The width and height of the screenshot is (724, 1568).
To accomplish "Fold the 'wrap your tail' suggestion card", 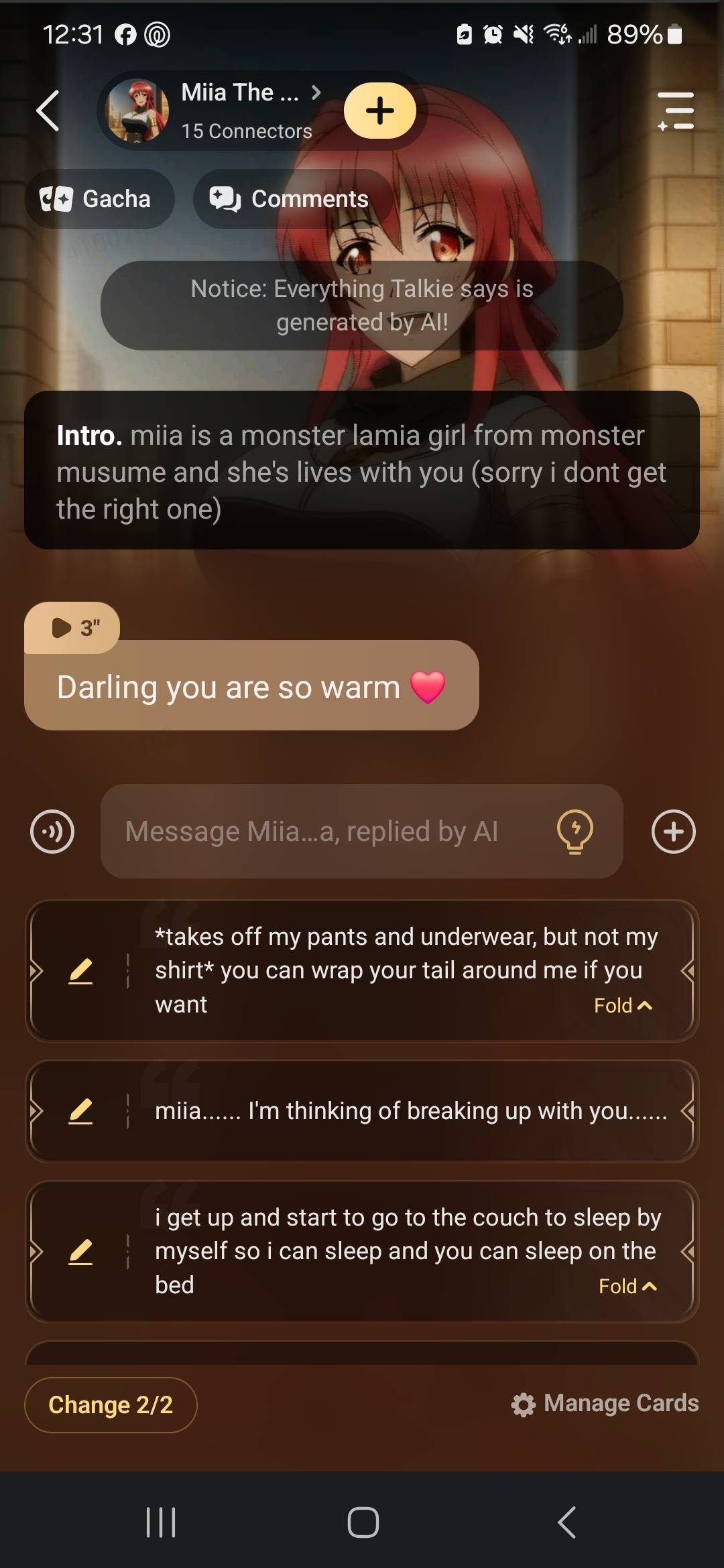I will 622,1006.
